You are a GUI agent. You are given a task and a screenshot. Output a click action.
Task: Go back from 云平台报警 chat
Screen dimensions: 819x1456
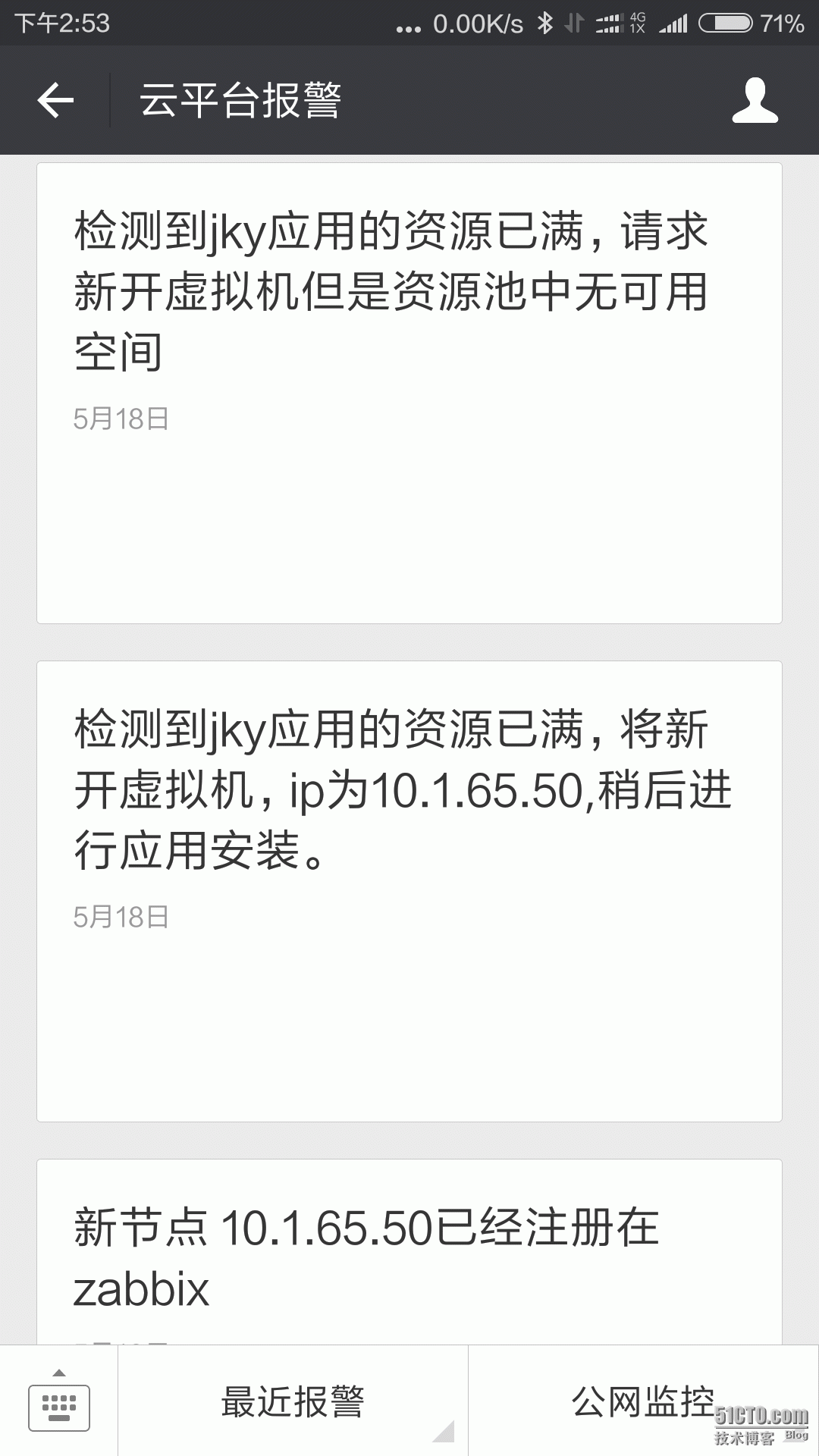tap(55, 100)
